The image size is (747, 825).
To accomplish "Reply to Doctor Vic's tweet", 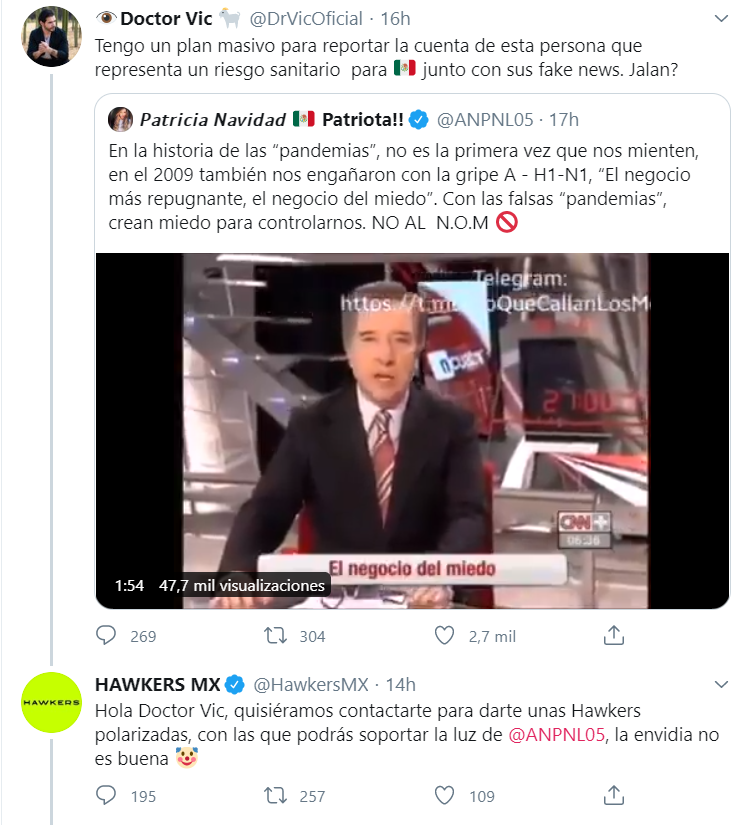I will (107, 635).
